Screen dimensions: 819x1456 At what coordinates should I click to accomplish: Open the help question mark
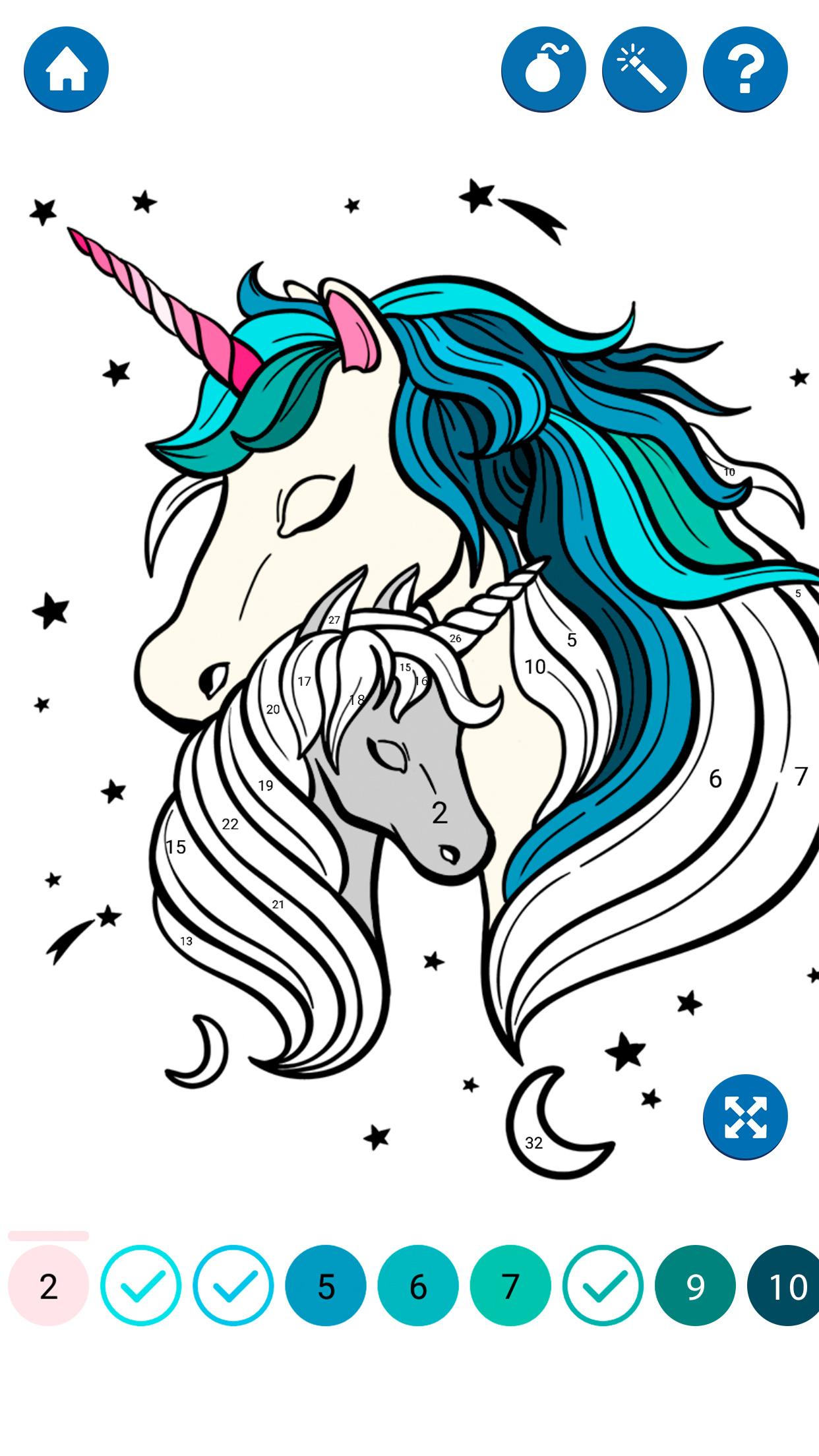tap(745, 69)
